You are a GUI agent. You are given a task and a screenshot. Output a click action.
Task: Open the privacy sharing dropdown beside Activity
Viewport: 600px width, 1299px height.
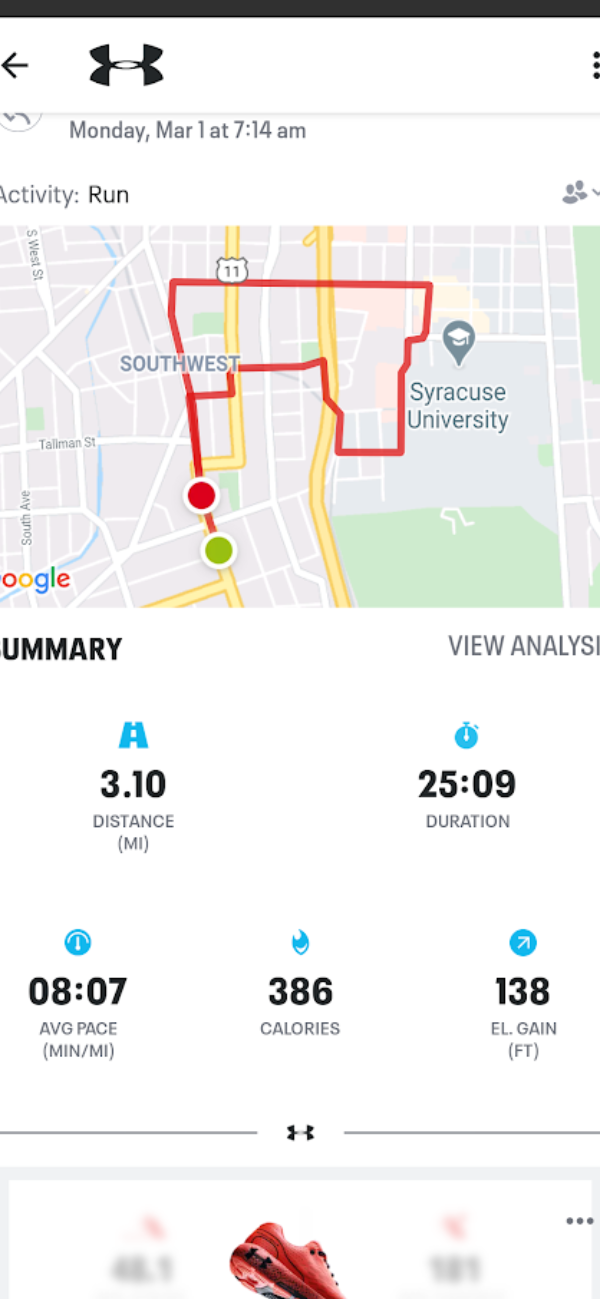tap(580, 193)
